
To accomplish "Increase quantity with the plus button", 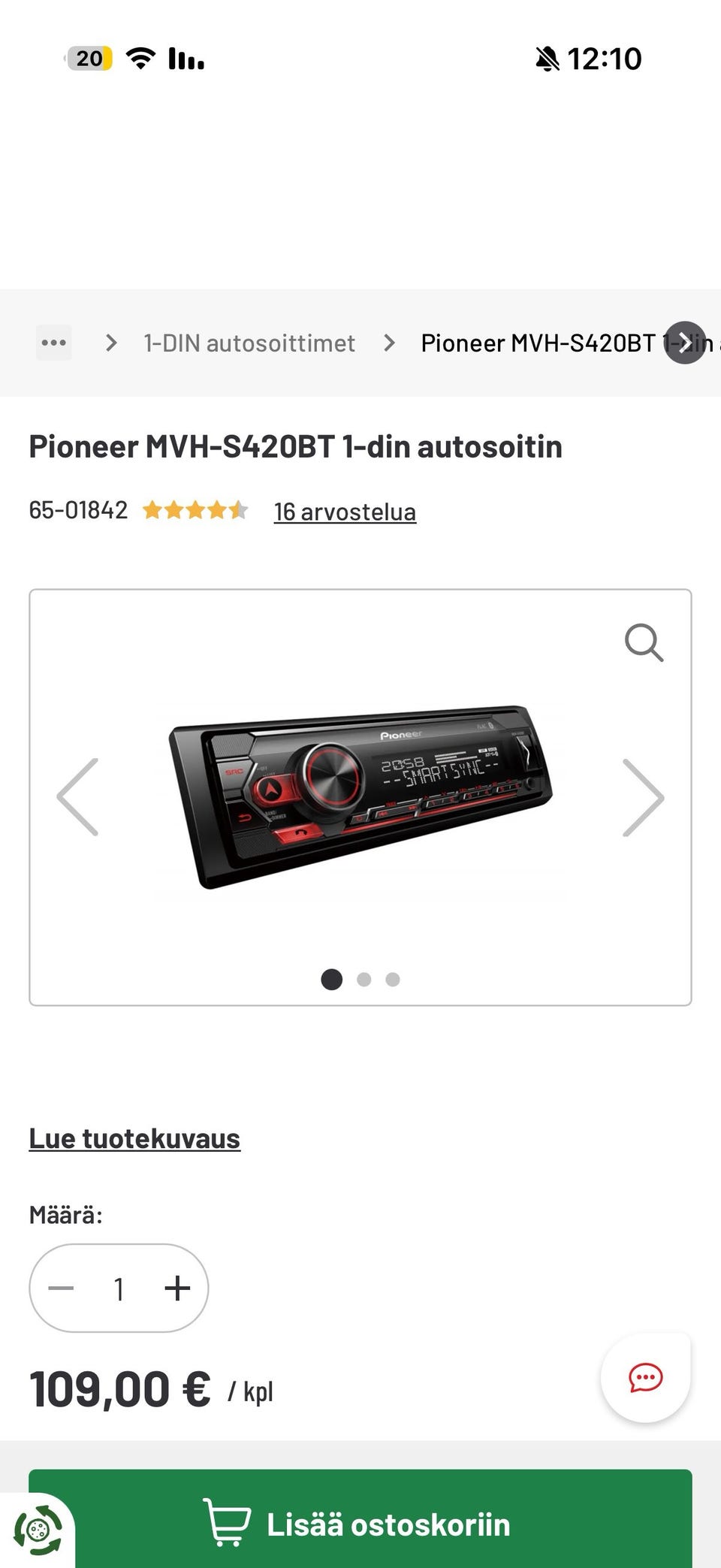I will click(177, 1288).
